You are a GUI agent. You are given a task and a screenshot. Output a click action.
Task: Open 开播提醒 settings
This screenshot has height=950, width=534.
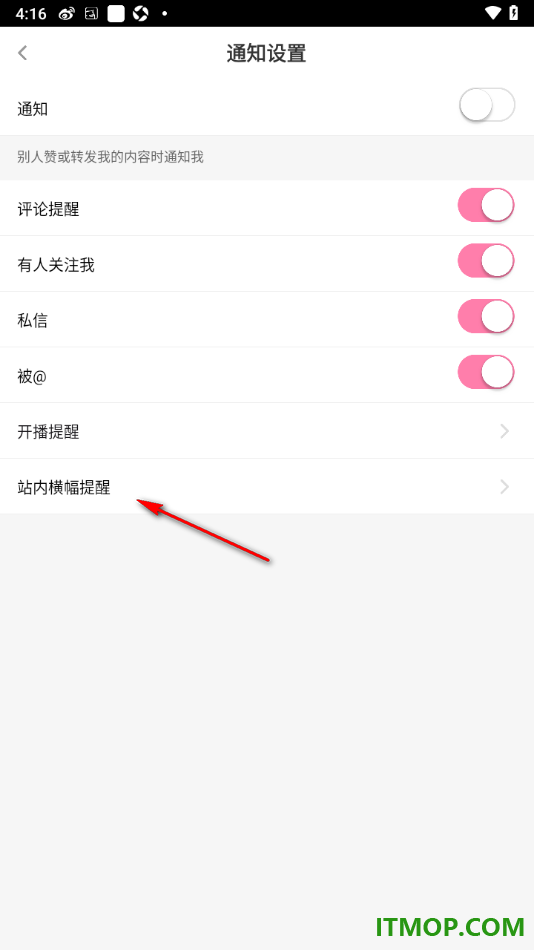(x=267, y=431)
